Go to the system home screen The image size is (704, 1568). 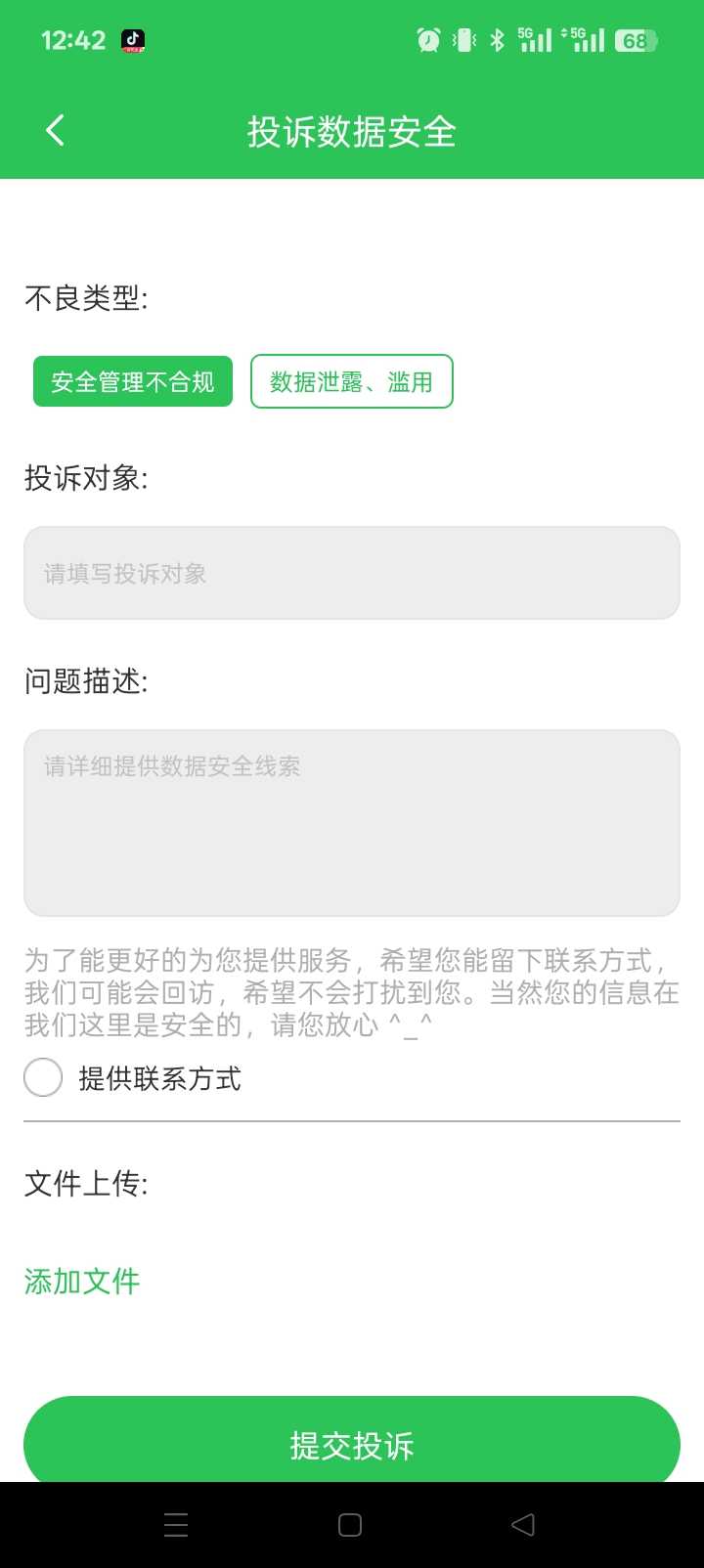tap(350, 1525)
